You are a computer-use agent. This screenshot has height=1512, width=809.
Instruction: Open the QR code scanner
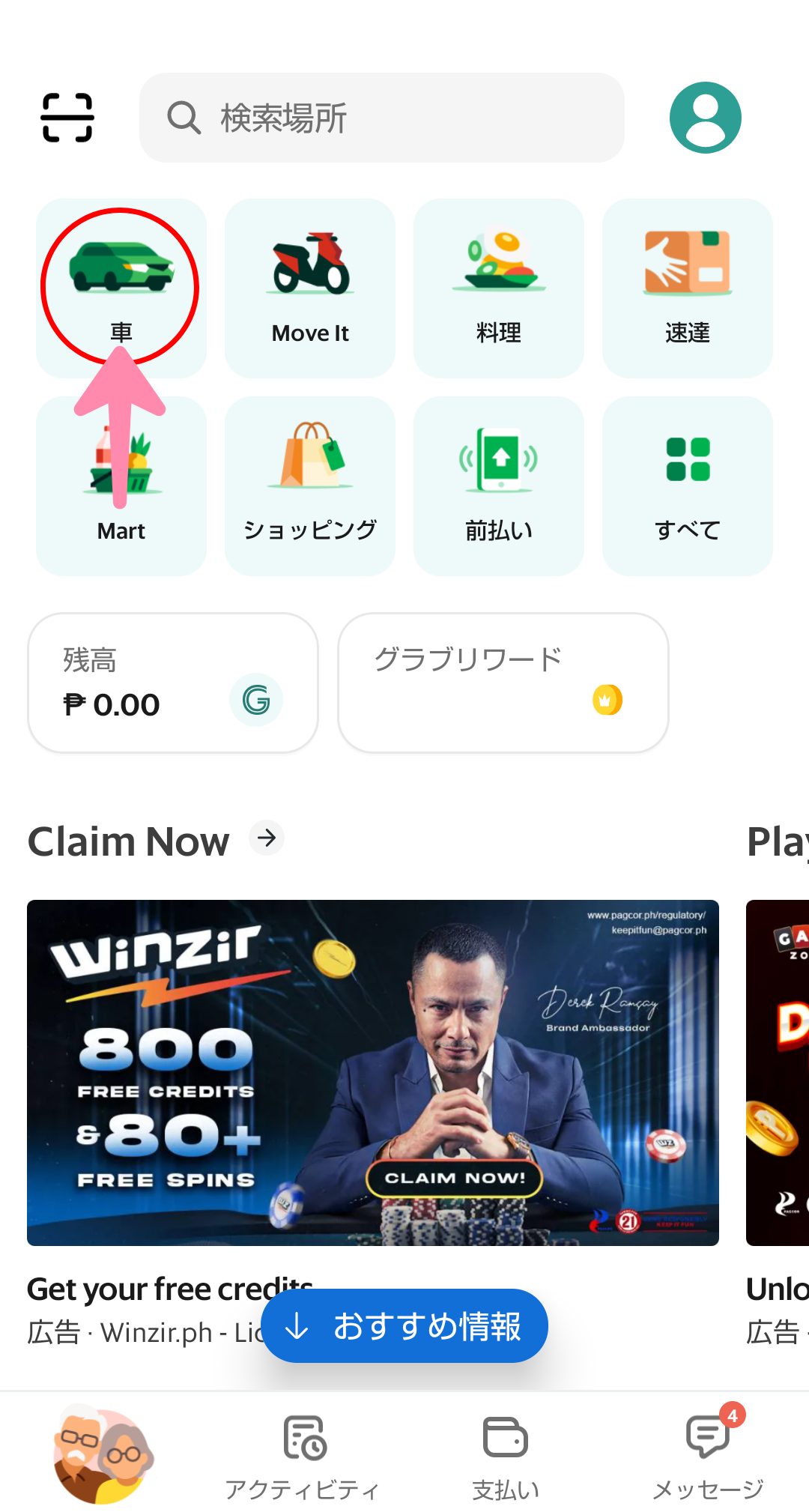(x=67, y=118)
